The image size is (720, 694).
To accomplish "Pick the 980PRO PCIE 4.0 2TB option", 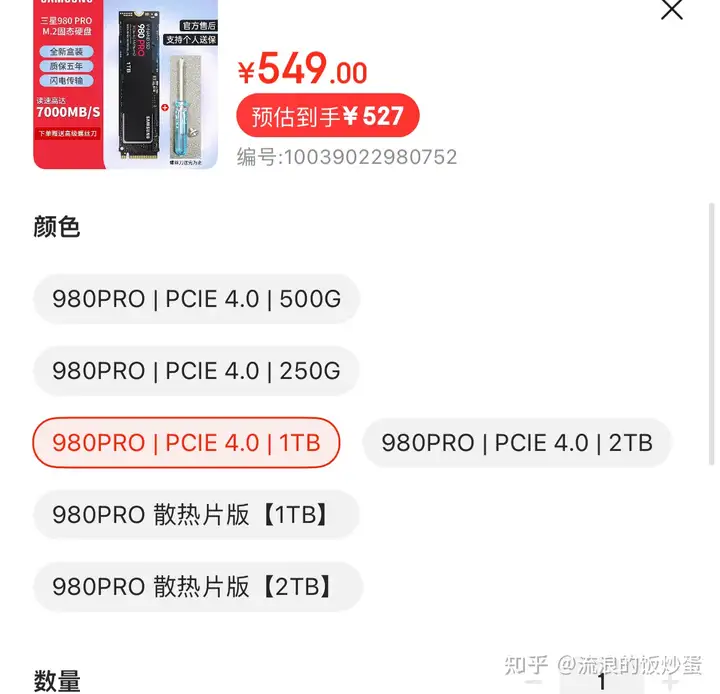I will pos(516,443).
